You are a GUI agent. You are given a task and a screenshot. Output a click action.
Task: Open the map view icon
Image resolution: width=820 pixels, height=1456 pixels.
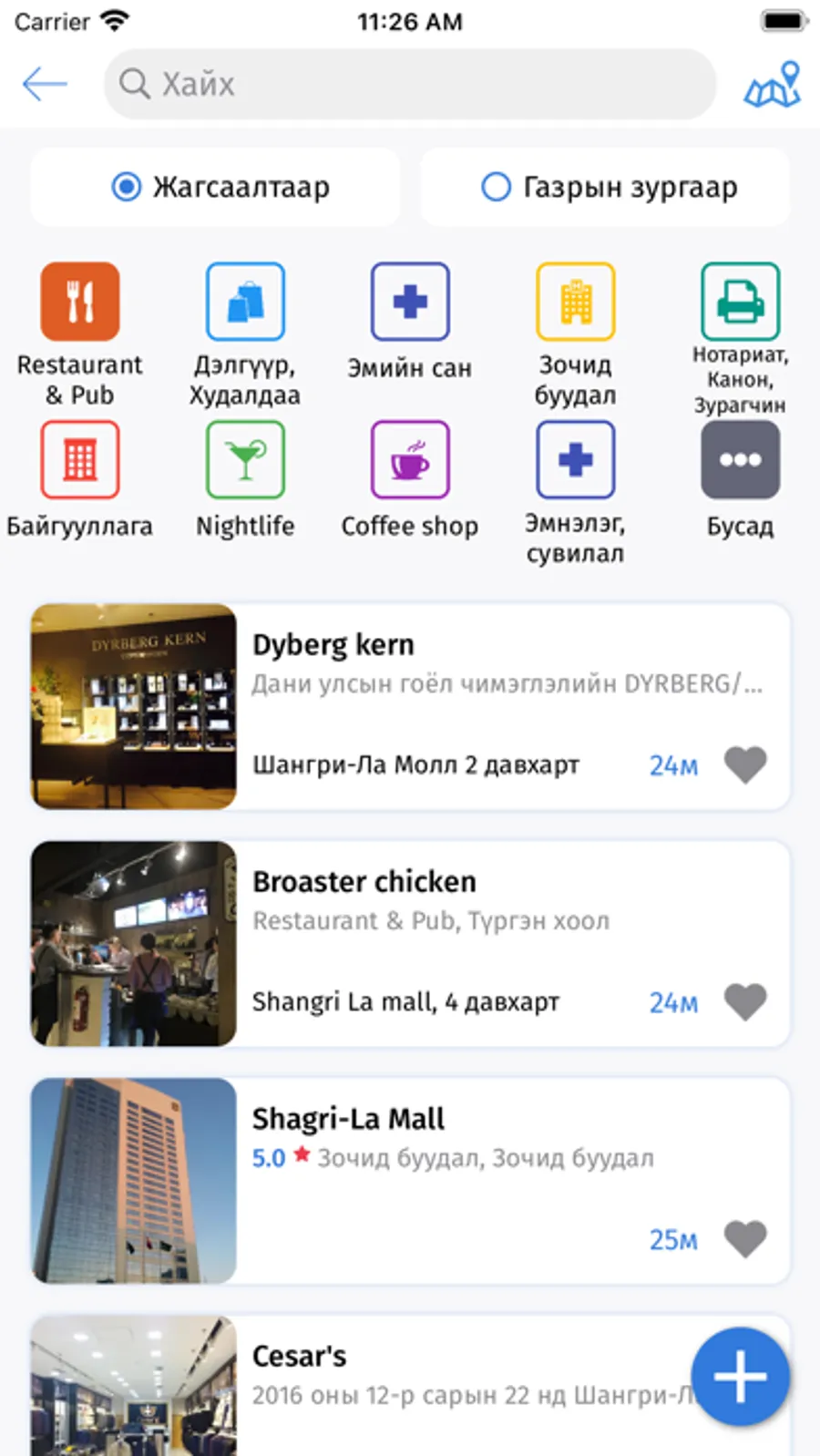tap(772, 85)
